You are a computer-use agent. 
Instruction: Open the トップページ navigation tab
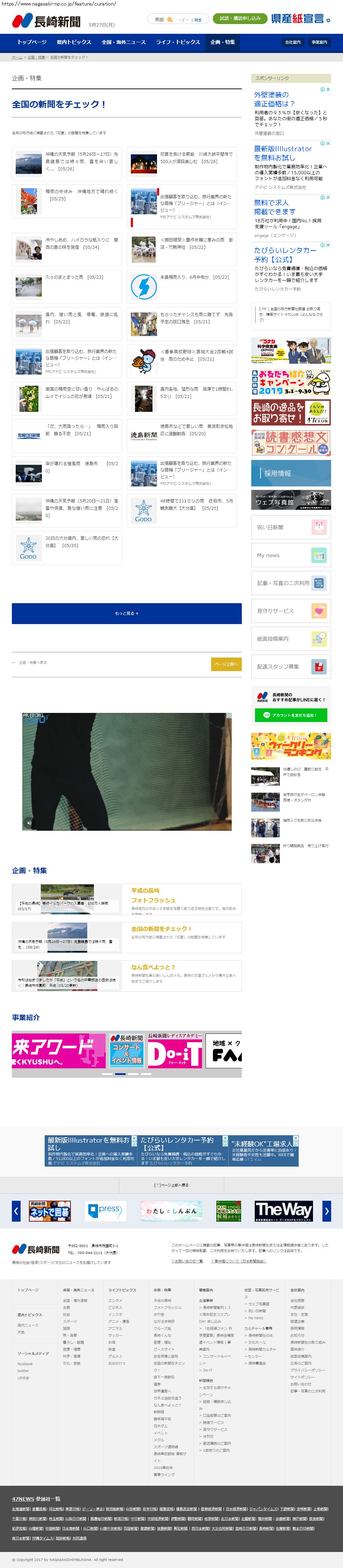(32, 43)
